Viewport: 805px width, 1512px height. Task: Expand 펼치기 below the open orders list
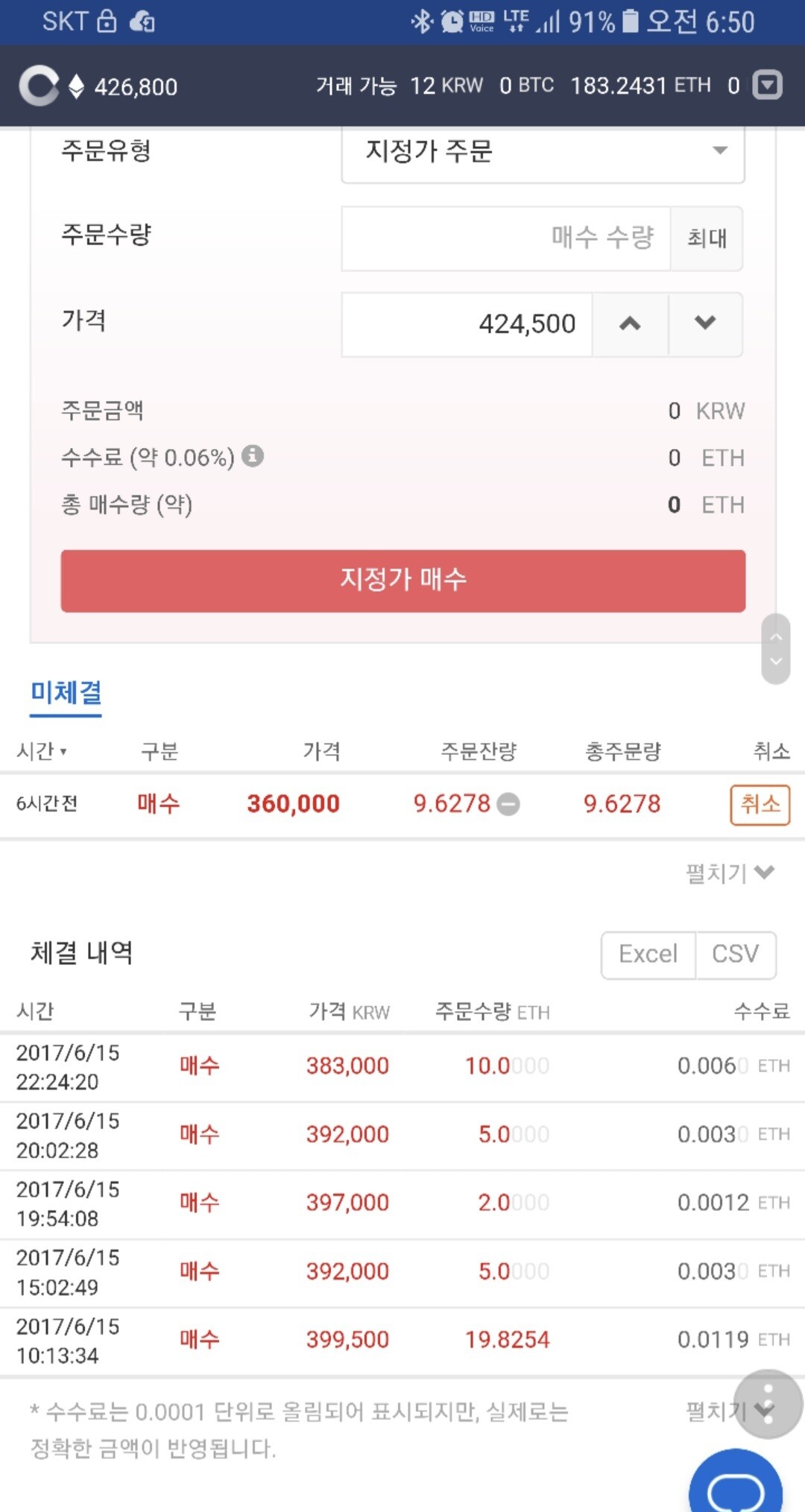730,873
